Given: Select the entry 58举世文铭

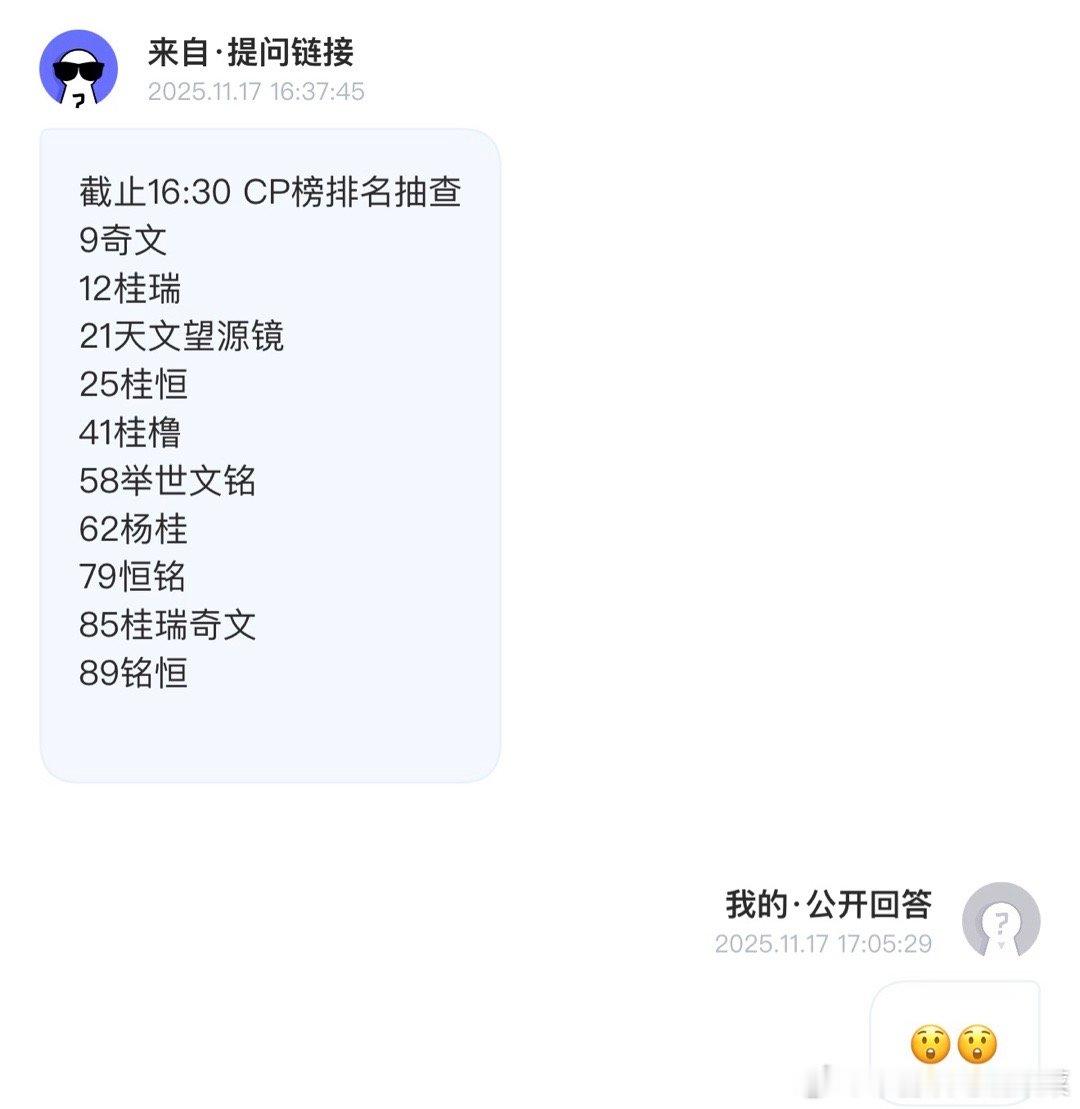Looking at the screenshot, I should (x=168, y=482).
